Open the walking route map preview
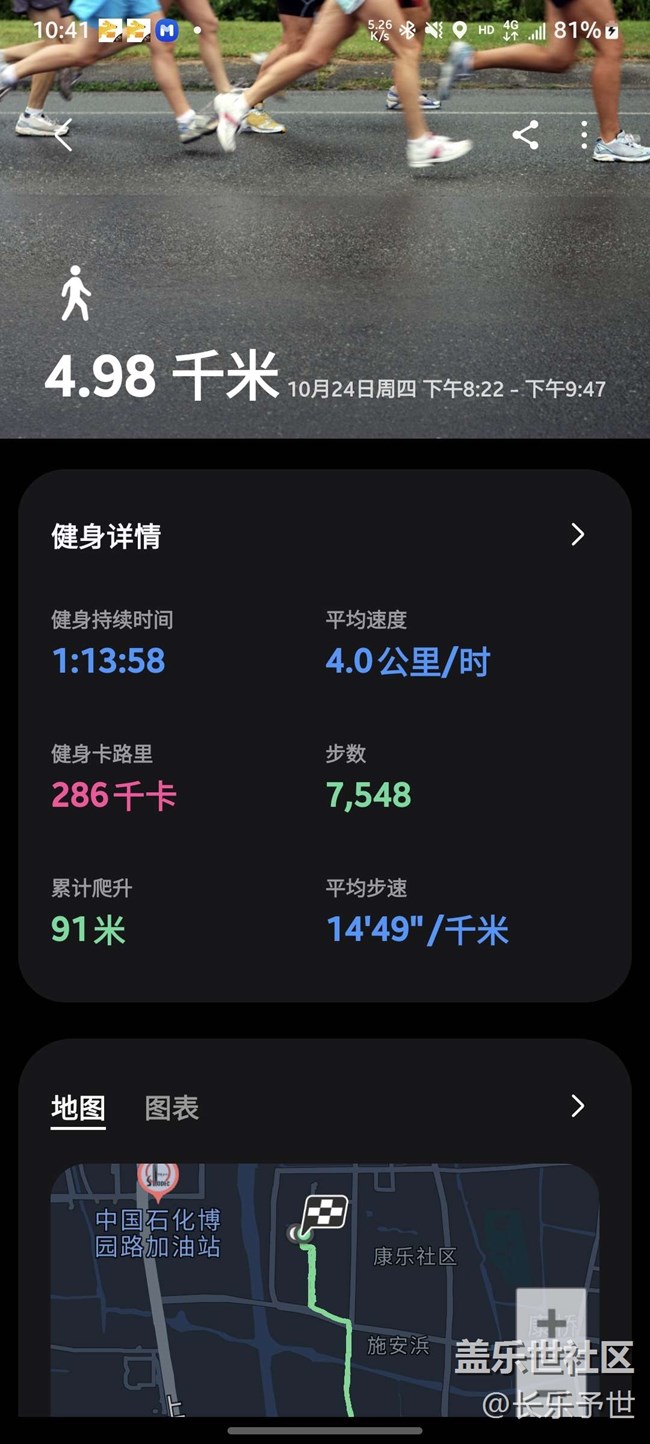650x1444 pixels. [300, 1290]
